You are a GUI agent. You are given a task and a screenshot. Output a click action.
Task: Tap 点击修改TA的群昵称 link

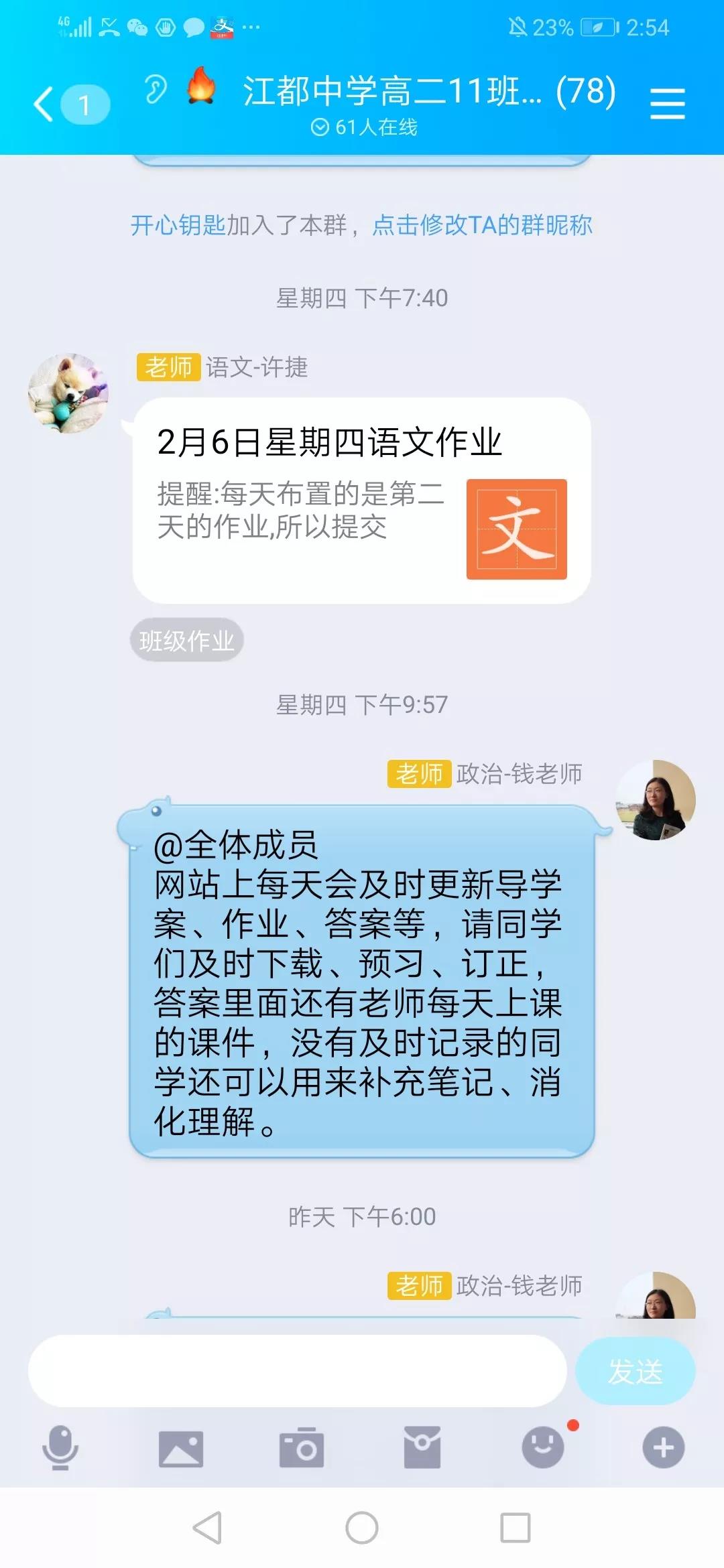(x=482, y=225)
